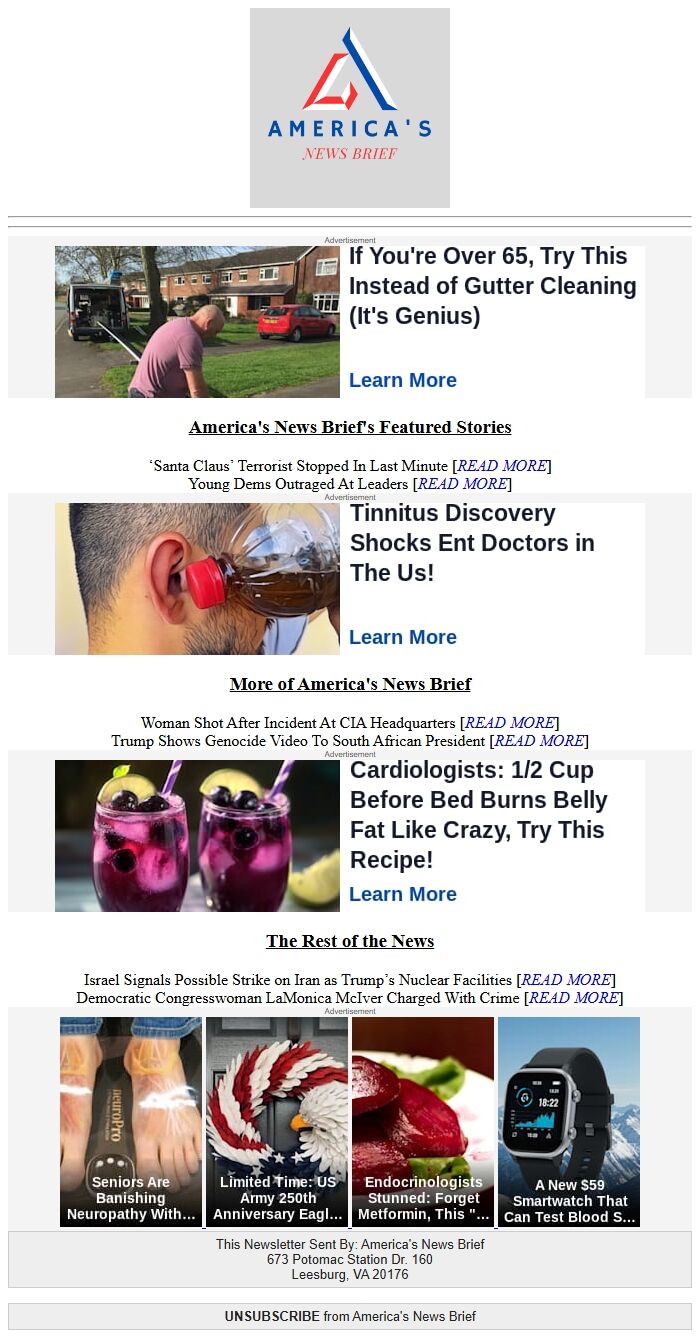View the US Army 250th Anniversary Eagle ad
The width and height of the screenshot is (700, 1339).
(277, 1121)
